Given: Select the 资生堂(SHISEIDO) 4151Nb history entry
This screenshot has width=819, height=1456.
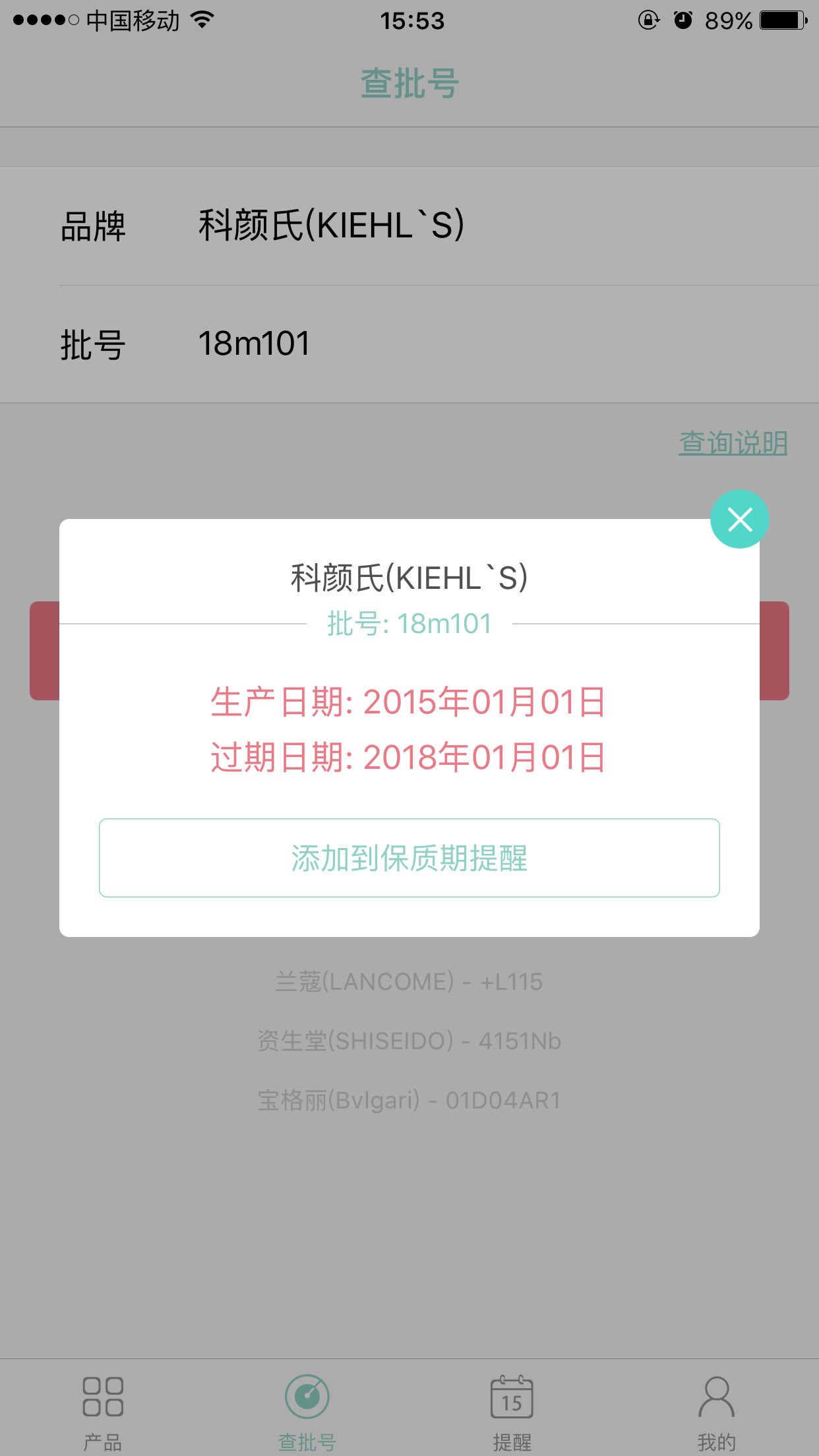Looking at the screenshot, I should (409, 1041).
